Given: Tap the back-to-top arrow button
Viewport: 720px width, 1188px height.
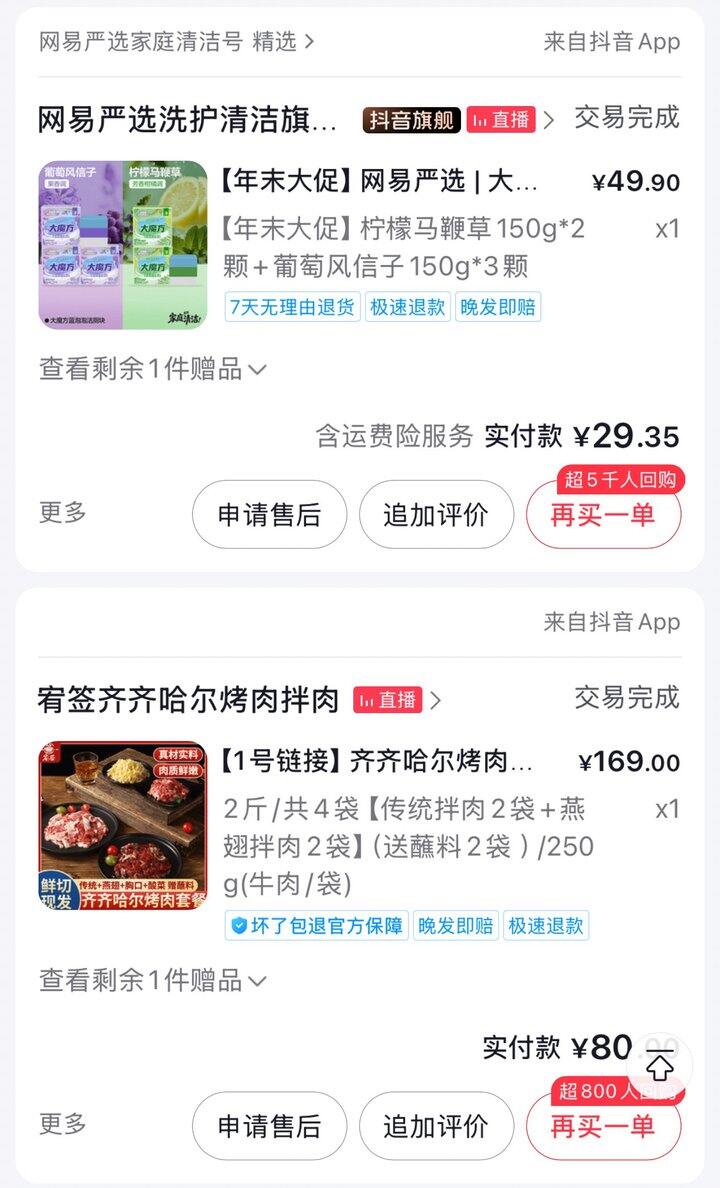Looking at the screenshot, I should [x=659, y=1067].
